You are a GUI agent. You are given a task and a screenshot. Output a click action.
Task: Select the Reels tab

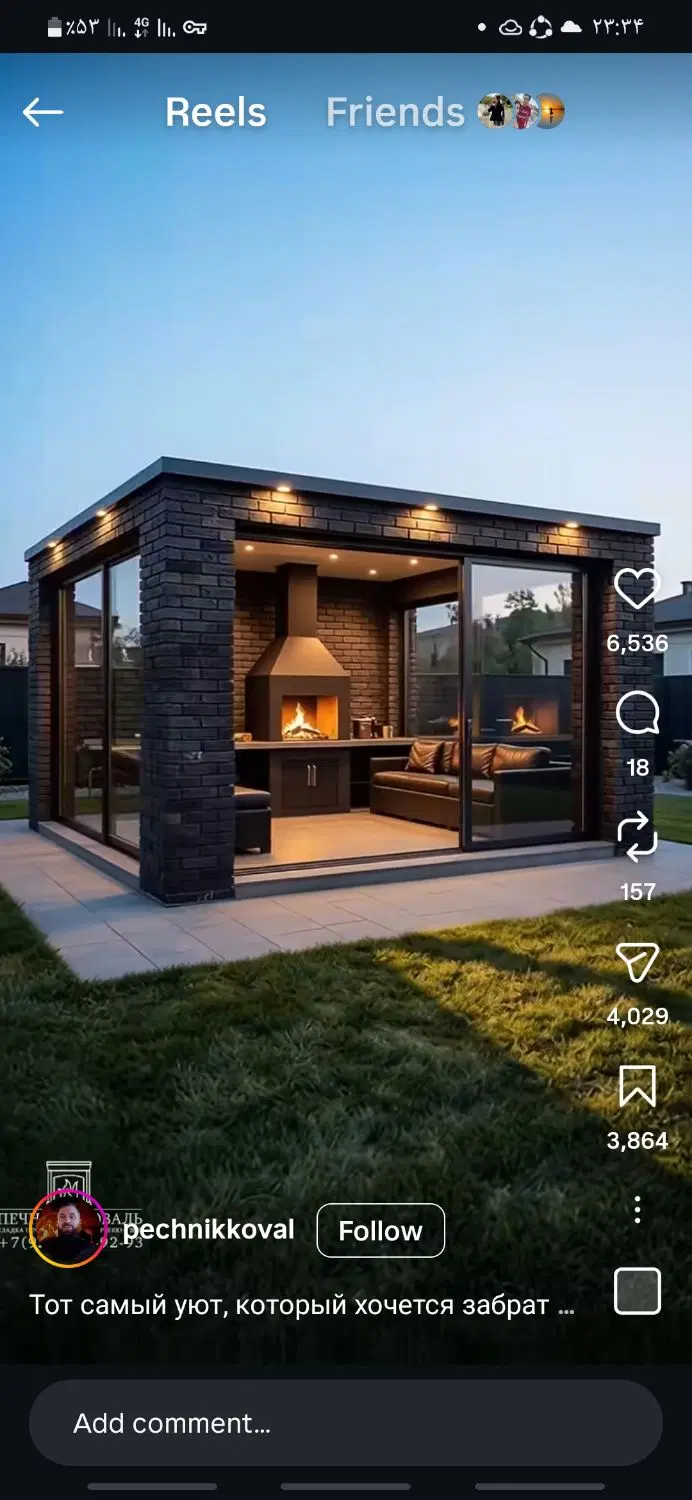pos(216,112)
